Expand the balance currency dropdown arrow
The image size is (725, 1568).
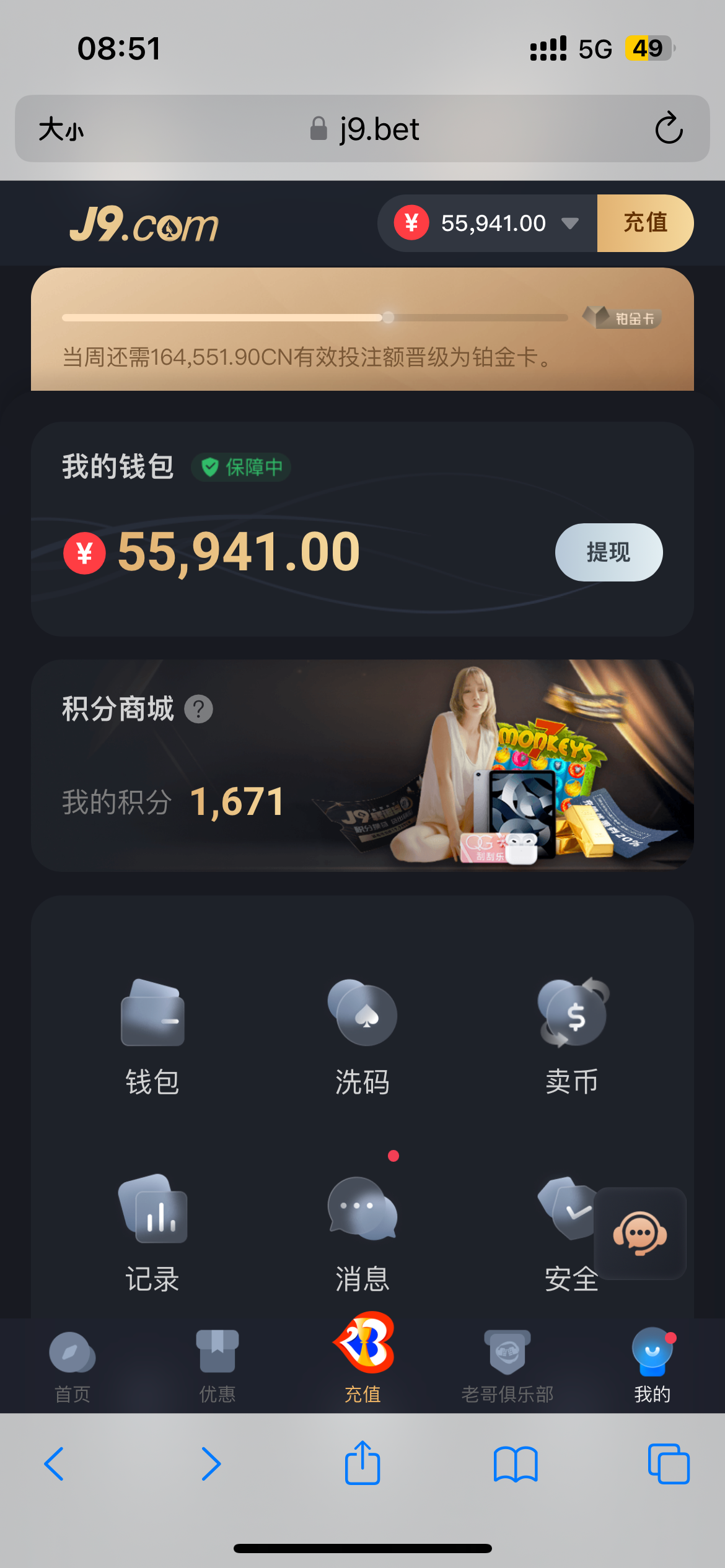(x=569, y=223)
